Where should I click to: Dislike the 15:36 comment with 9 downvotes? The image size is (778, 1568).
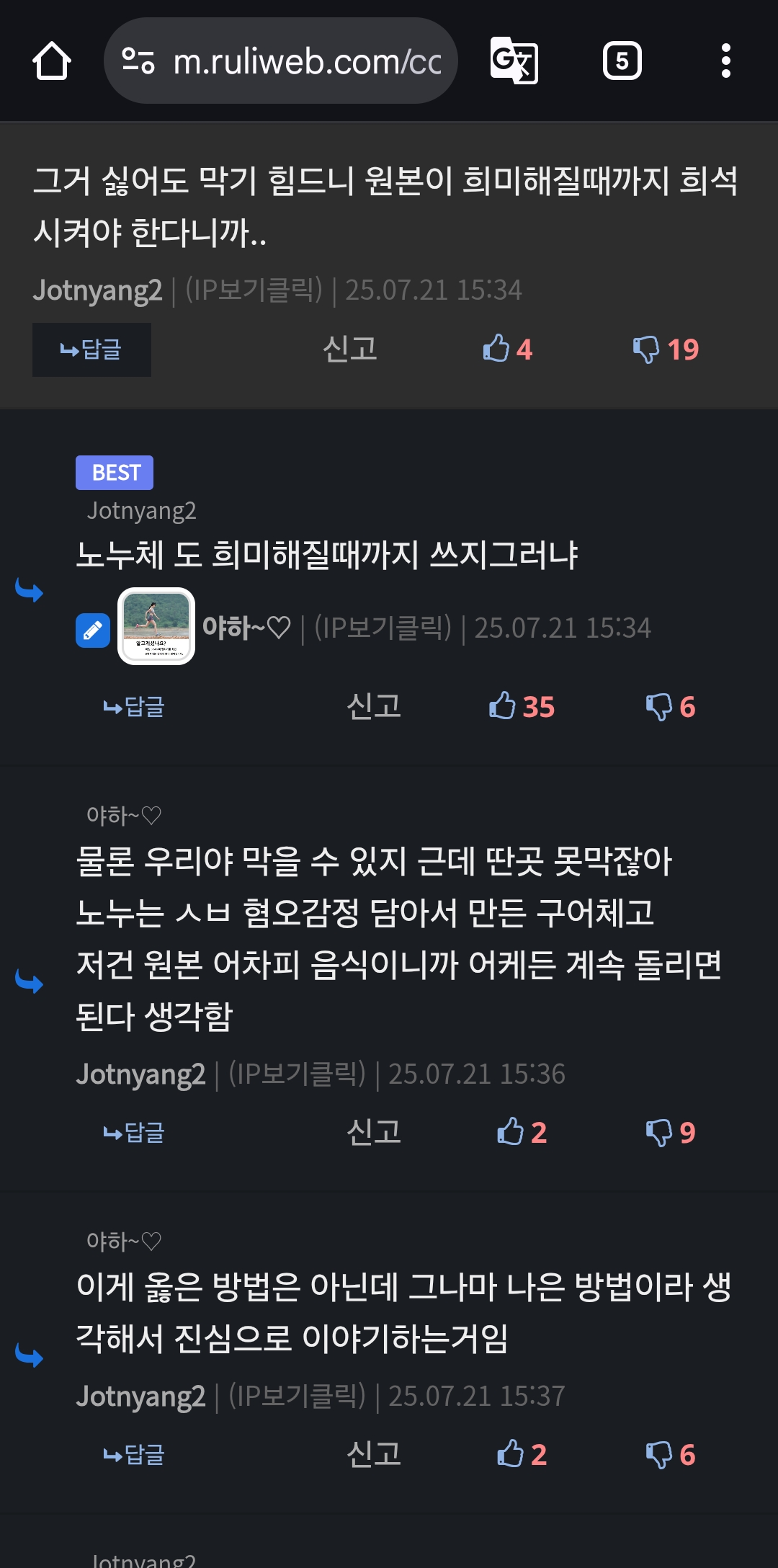click(670, 1133)
